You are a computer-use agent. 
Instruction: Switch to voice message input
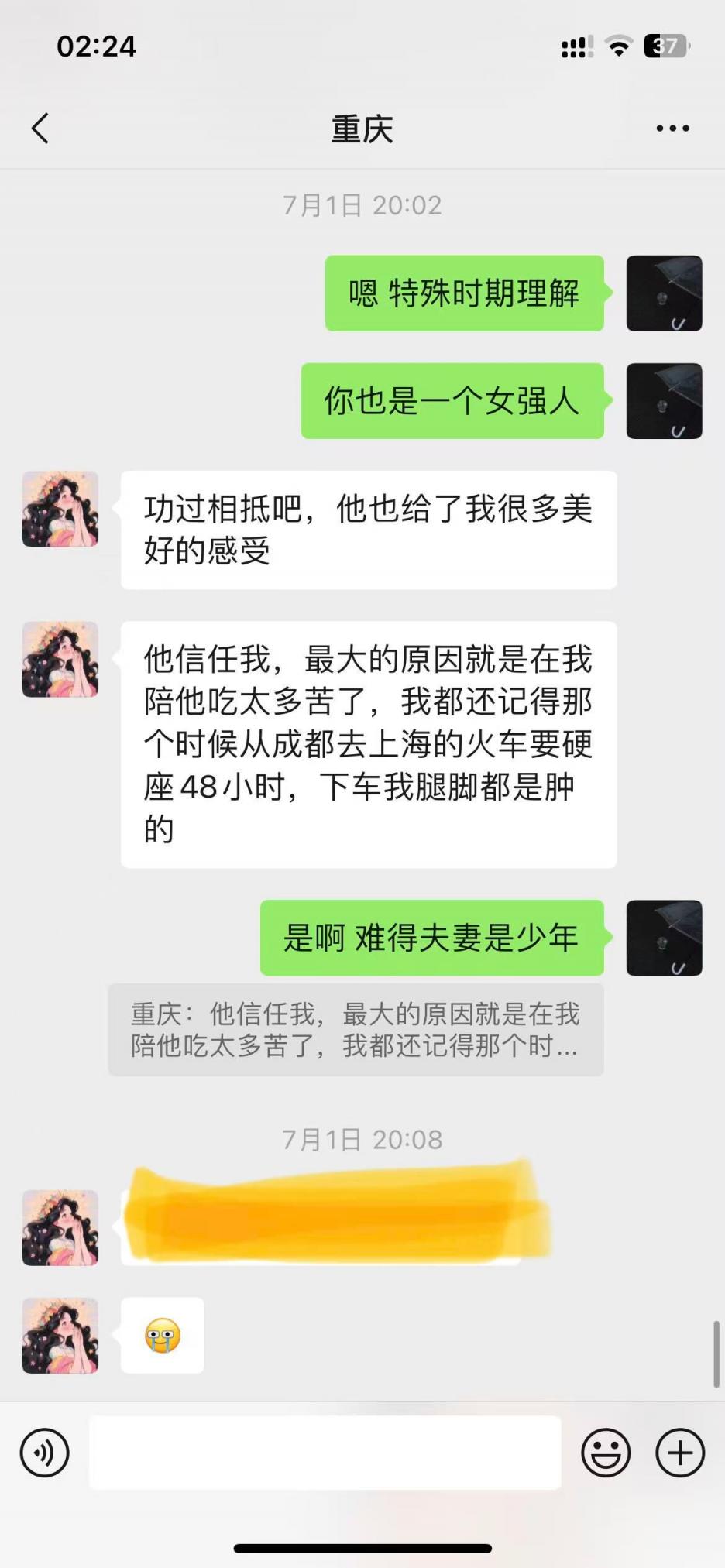[45, 1453]
